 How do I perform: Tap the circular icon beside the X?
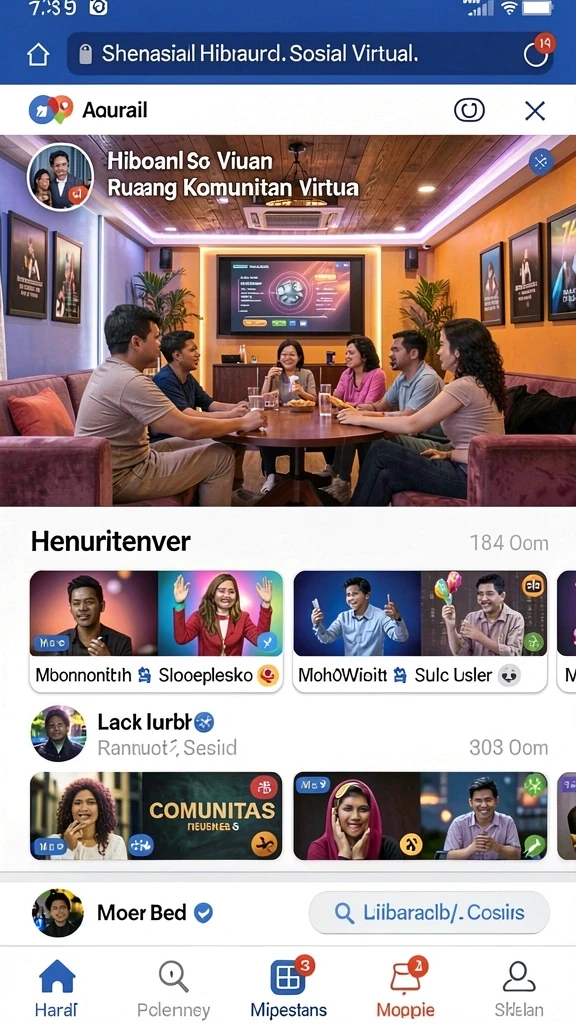[469, 110]
